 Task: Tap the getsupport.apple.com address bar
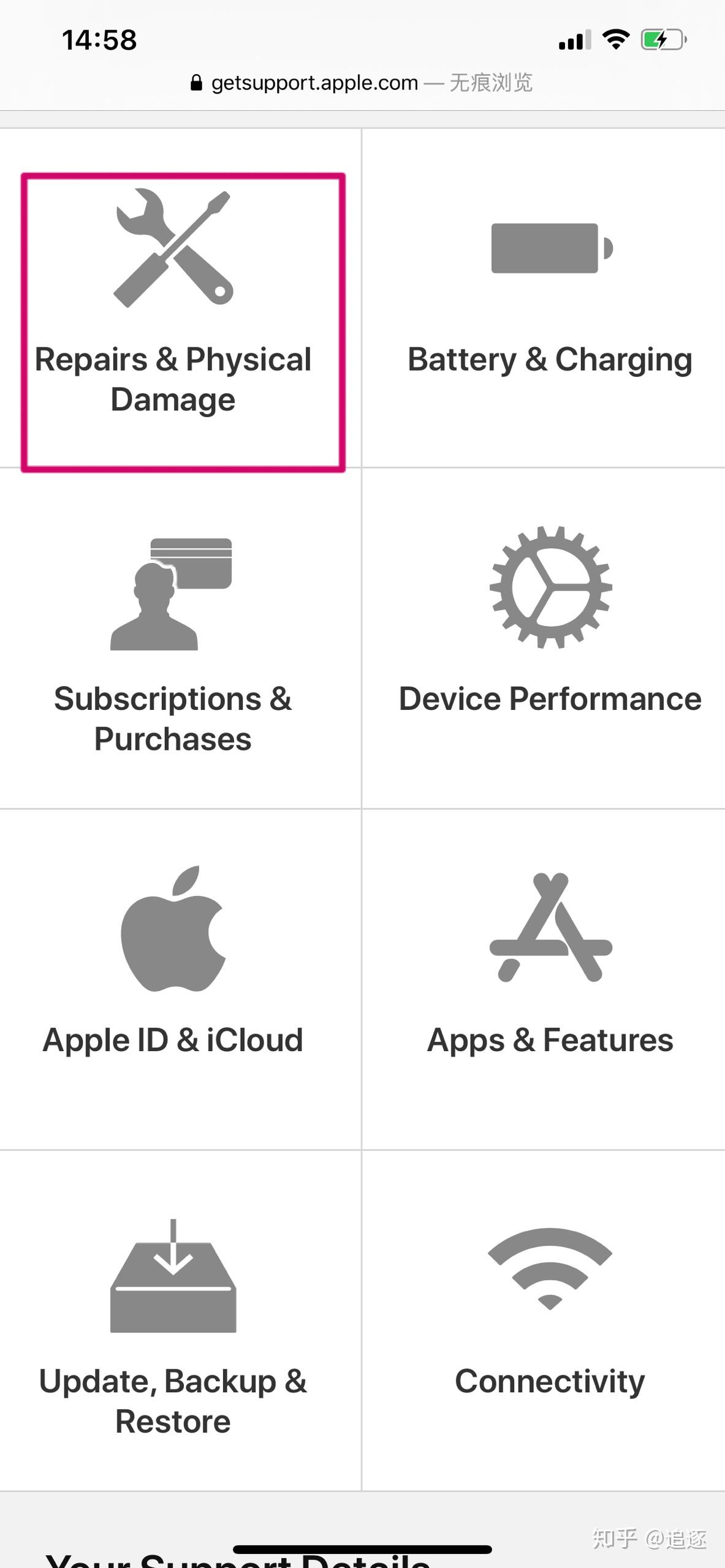click(x=362, y=83)
